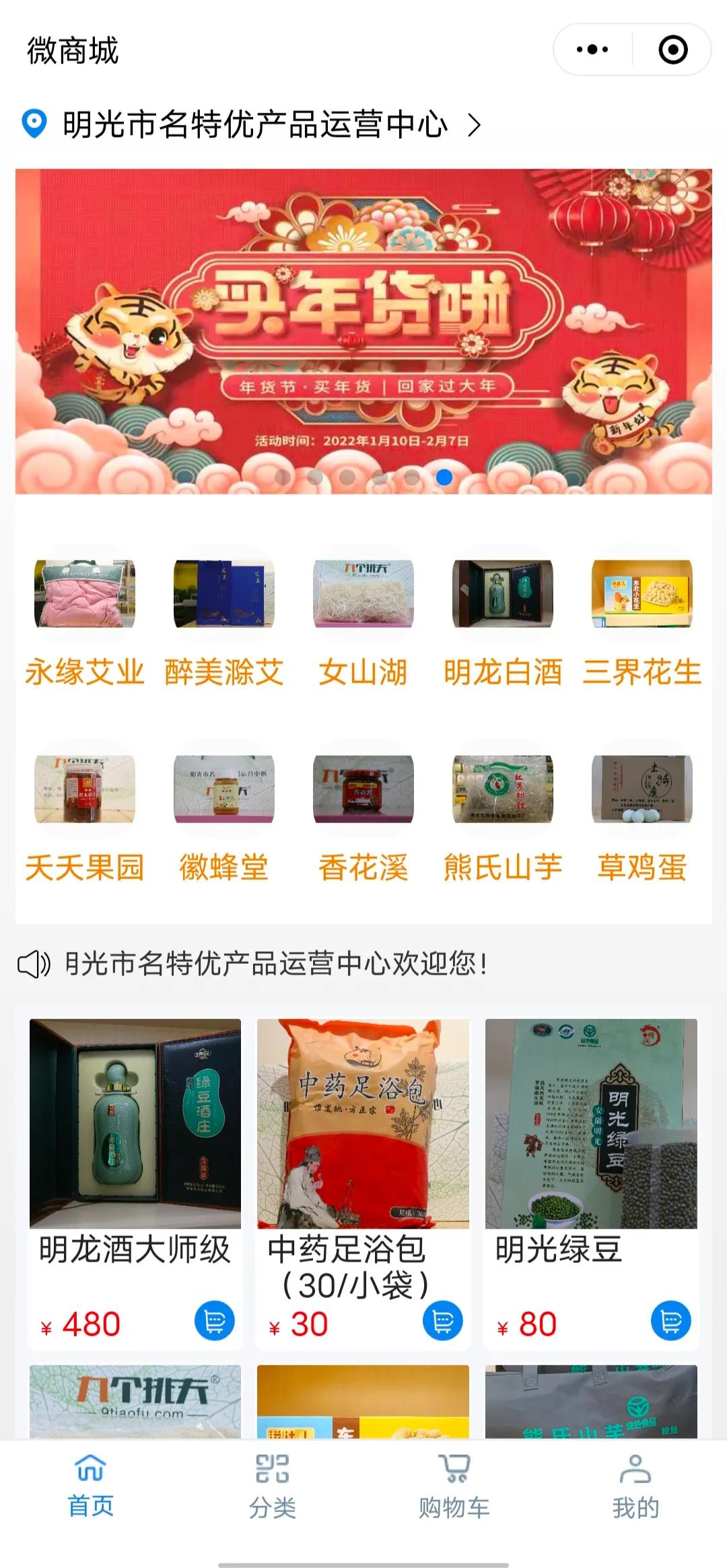Open the 夭夭果园 product thumbnail

tap(84, 793)
